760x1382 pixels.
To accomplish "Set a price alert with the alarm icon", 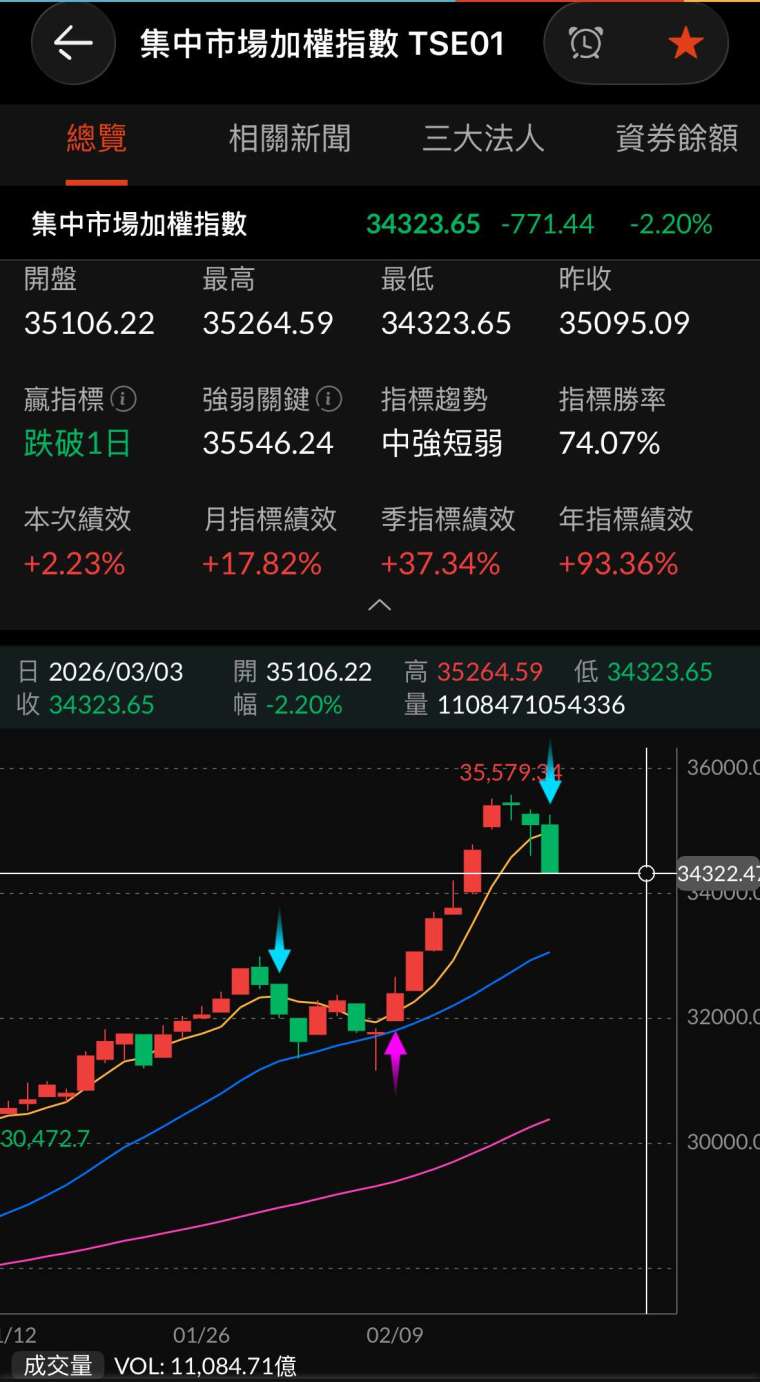I will [x=586, y=43].
